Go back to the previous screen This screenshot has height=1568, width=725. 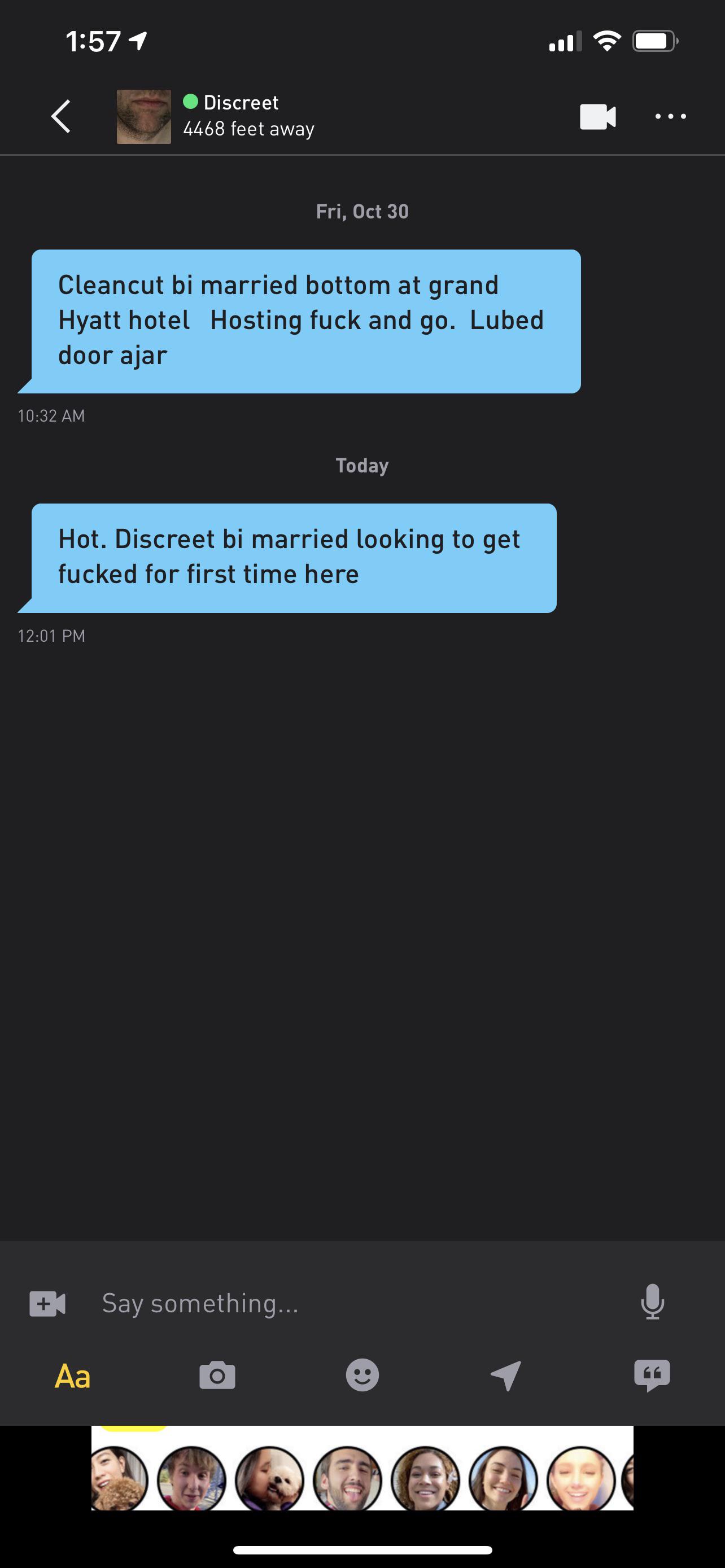click(x=61, y=116)
